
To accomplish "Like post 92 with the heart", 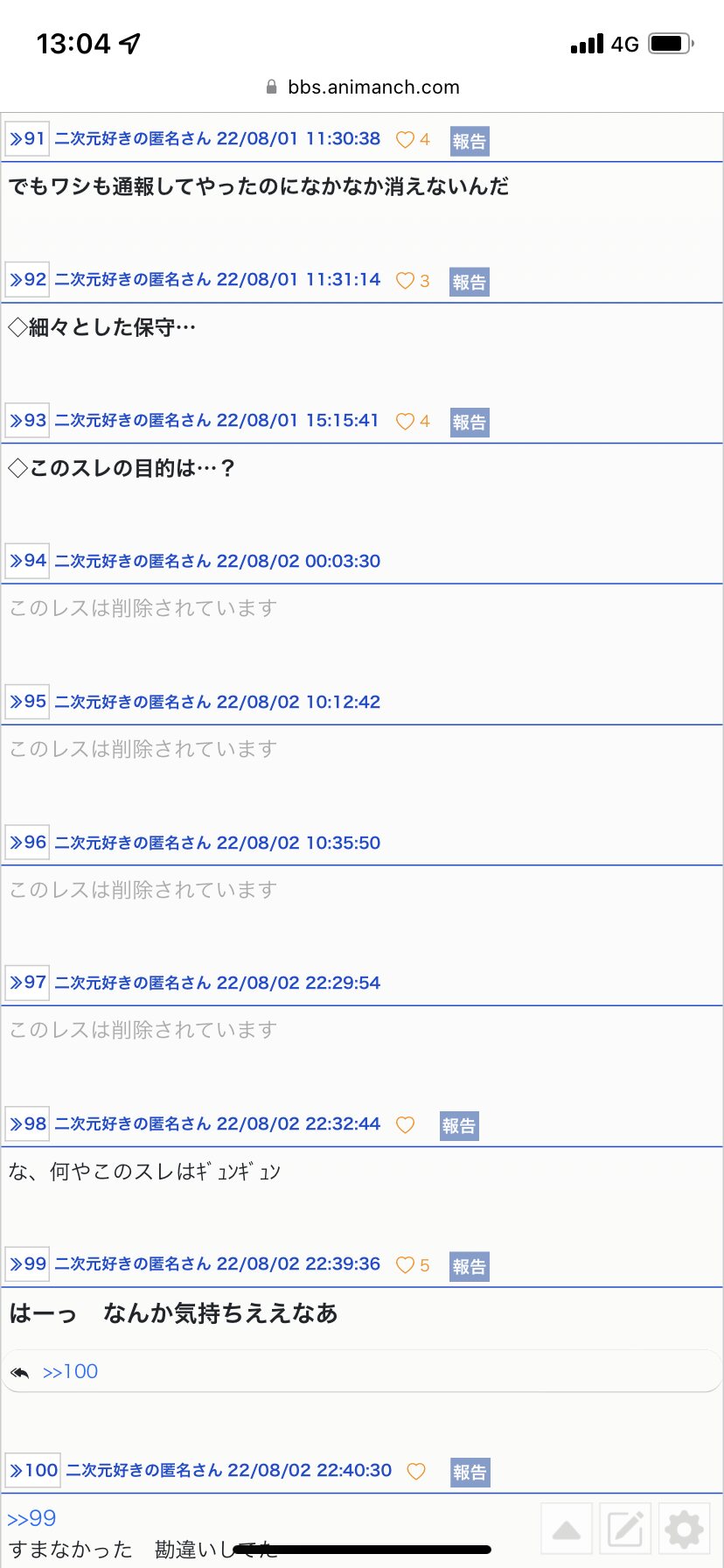I will (405, 281).
